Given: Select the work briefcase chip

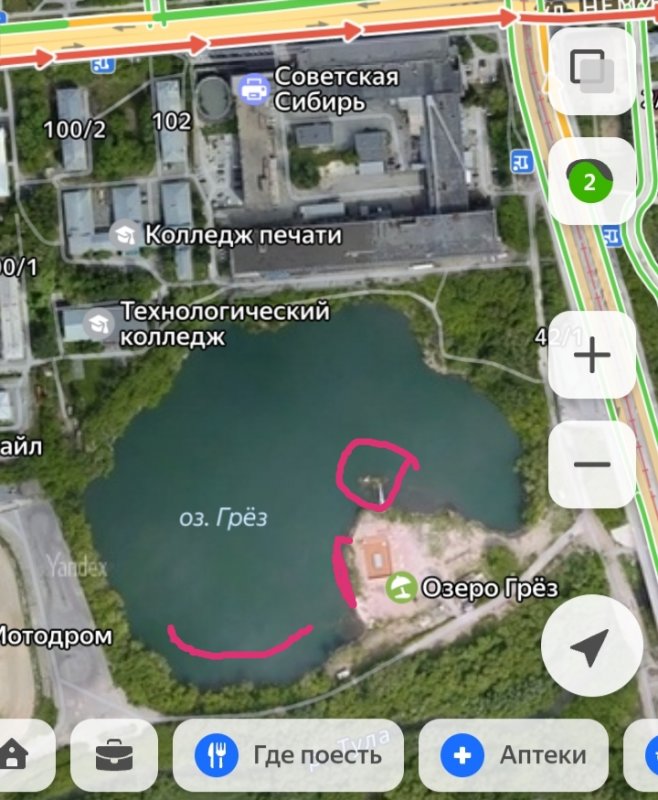Looking at the screenshot, I should pos(114,756).
